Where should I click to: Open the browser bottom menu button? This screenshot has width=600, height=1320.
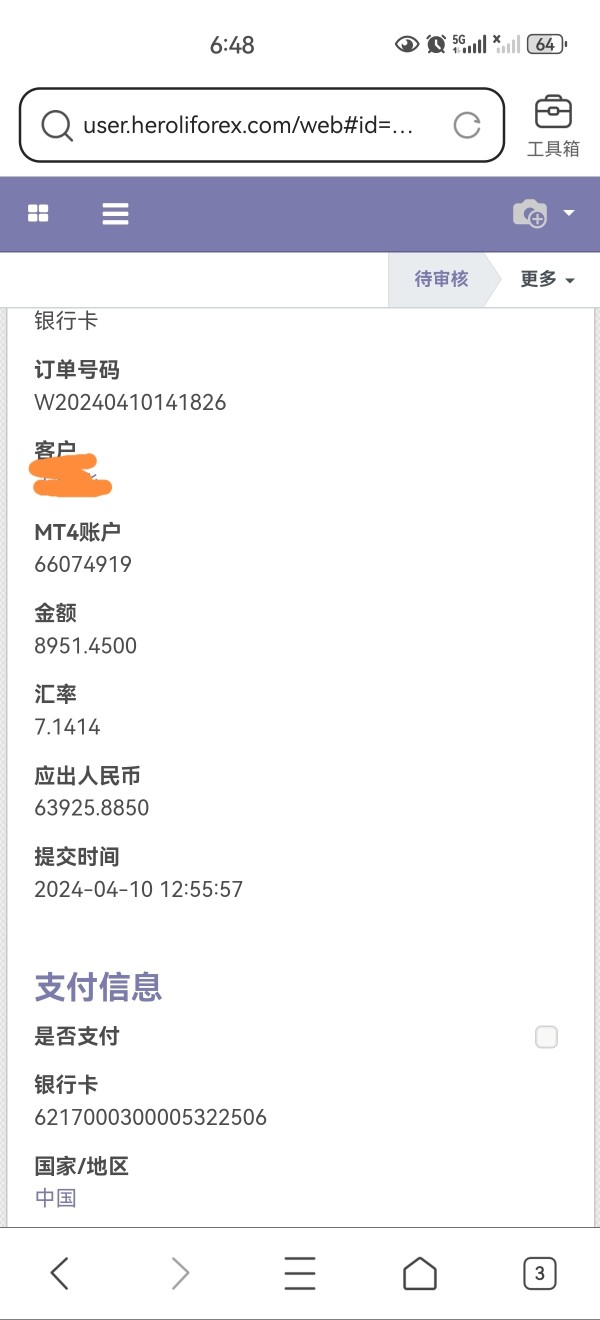(300, 1273)
